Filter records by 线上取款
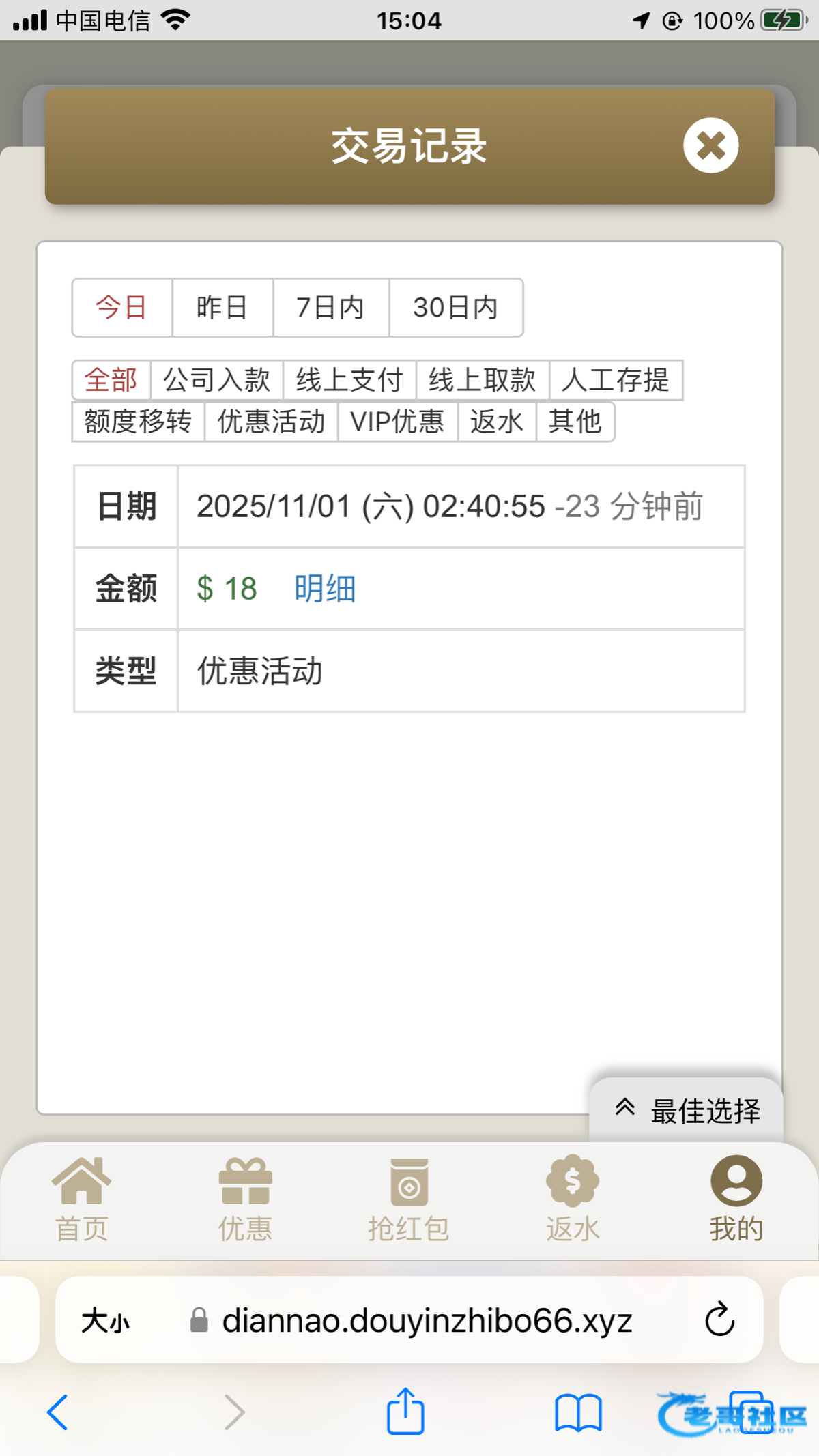819x1456 pixels. point(482,380)
